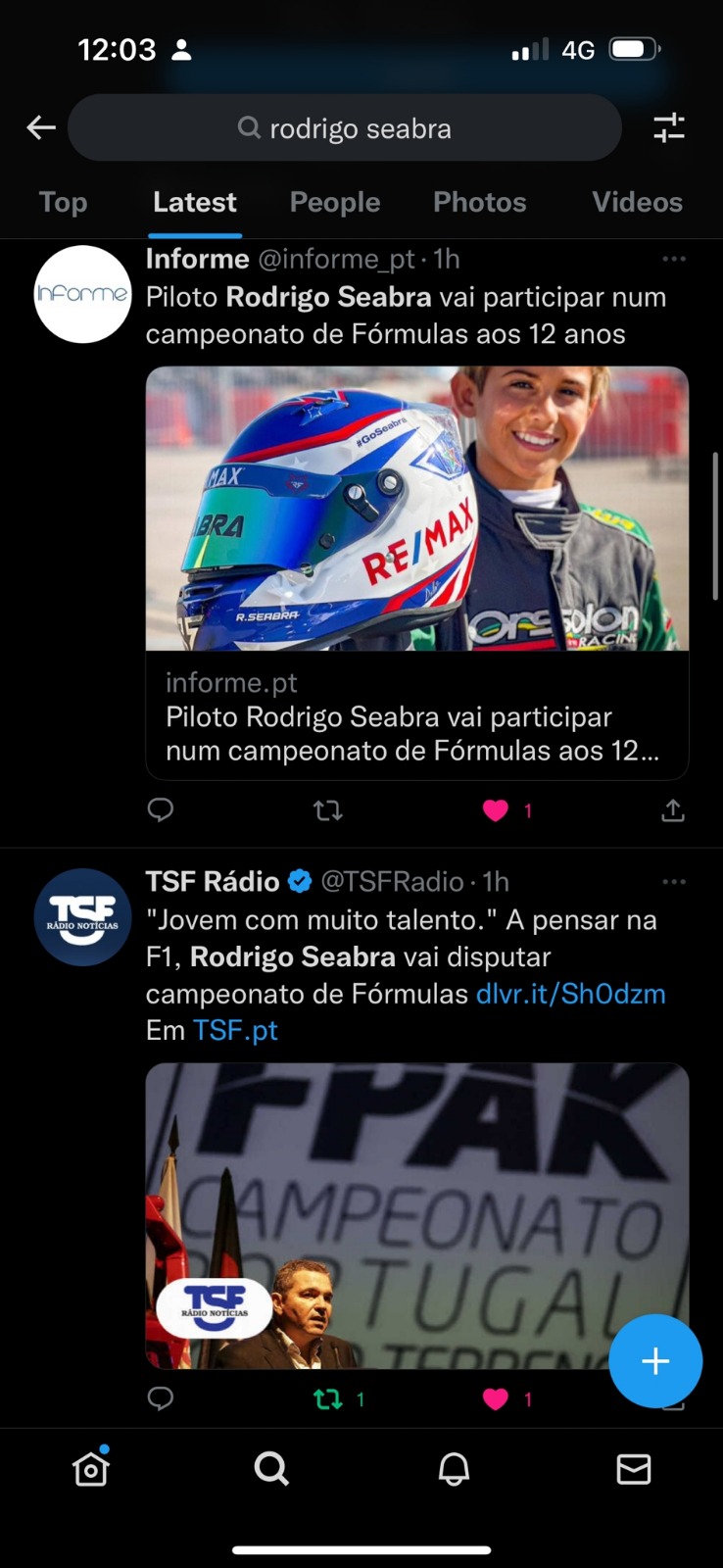Reply to the Informe tweet
This screenshot has width=723, height=1568.
pyautogui.click(x=161, y=810)
